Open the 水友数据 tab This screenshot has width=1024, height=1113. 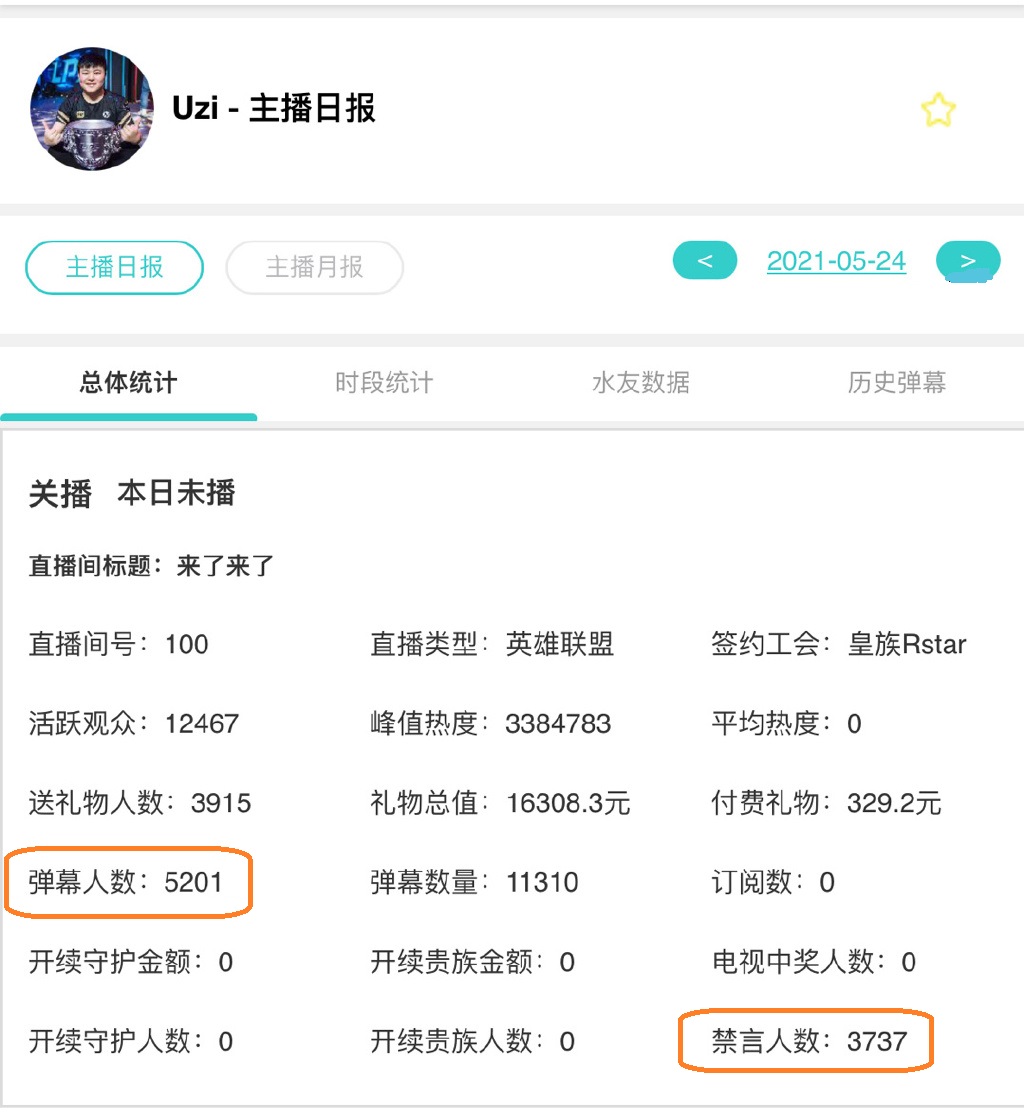click(640, 381)
